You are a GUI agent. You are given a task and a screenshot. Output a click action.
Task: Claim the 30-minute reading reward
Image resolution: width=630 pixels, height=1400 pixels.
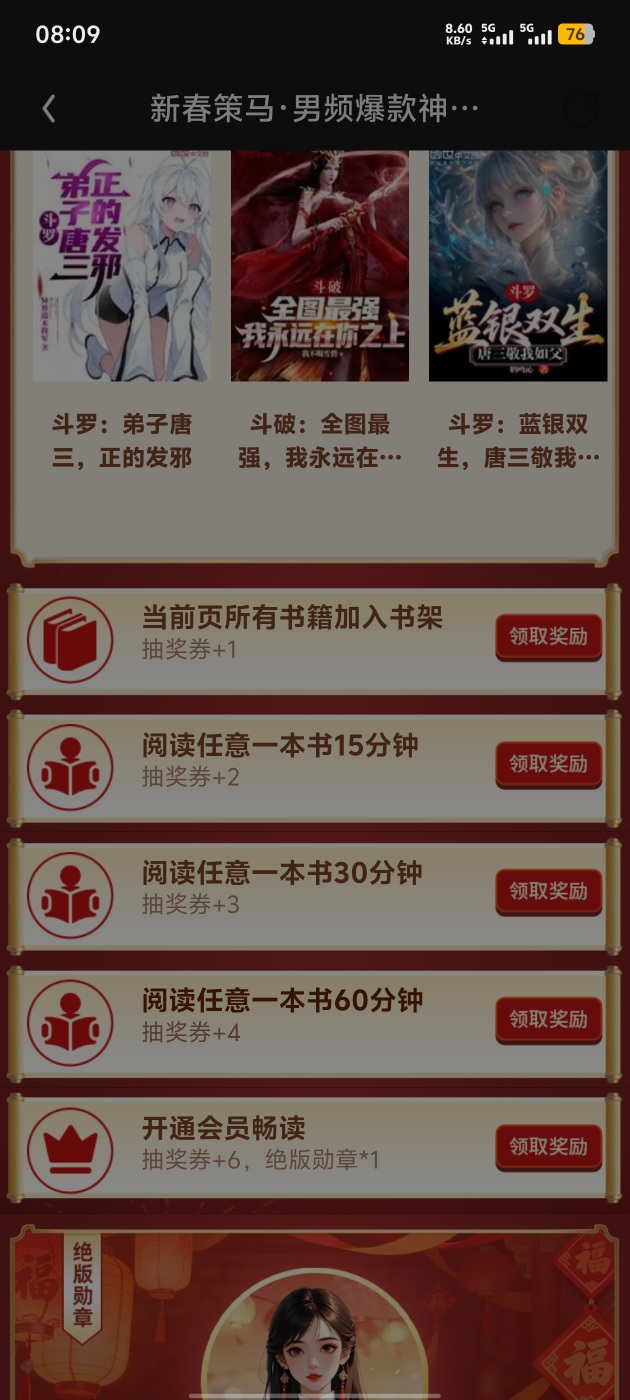click(548, 892)
